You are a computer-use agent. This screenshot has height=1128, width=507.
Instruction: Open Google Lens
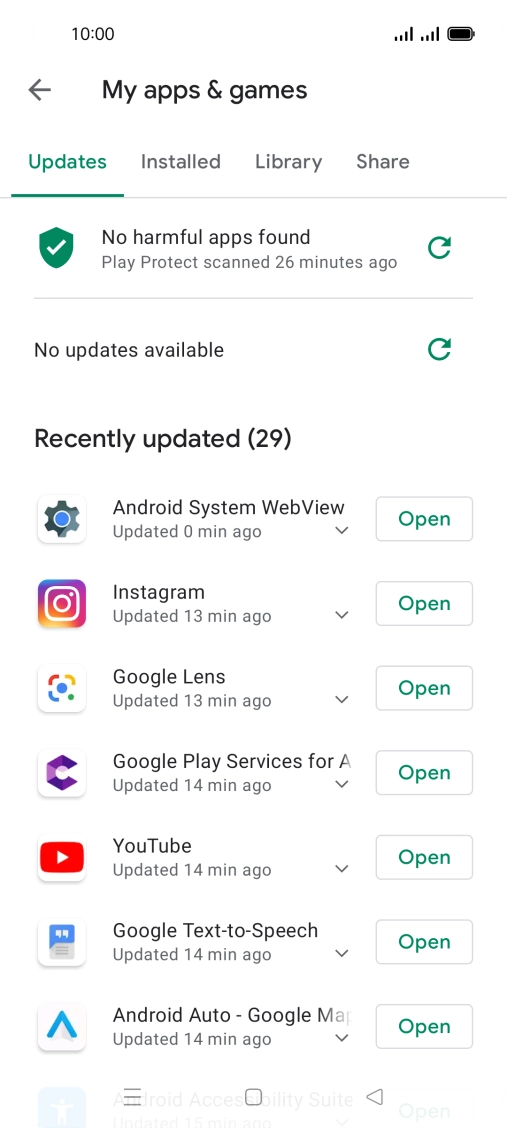pos(424,688)
